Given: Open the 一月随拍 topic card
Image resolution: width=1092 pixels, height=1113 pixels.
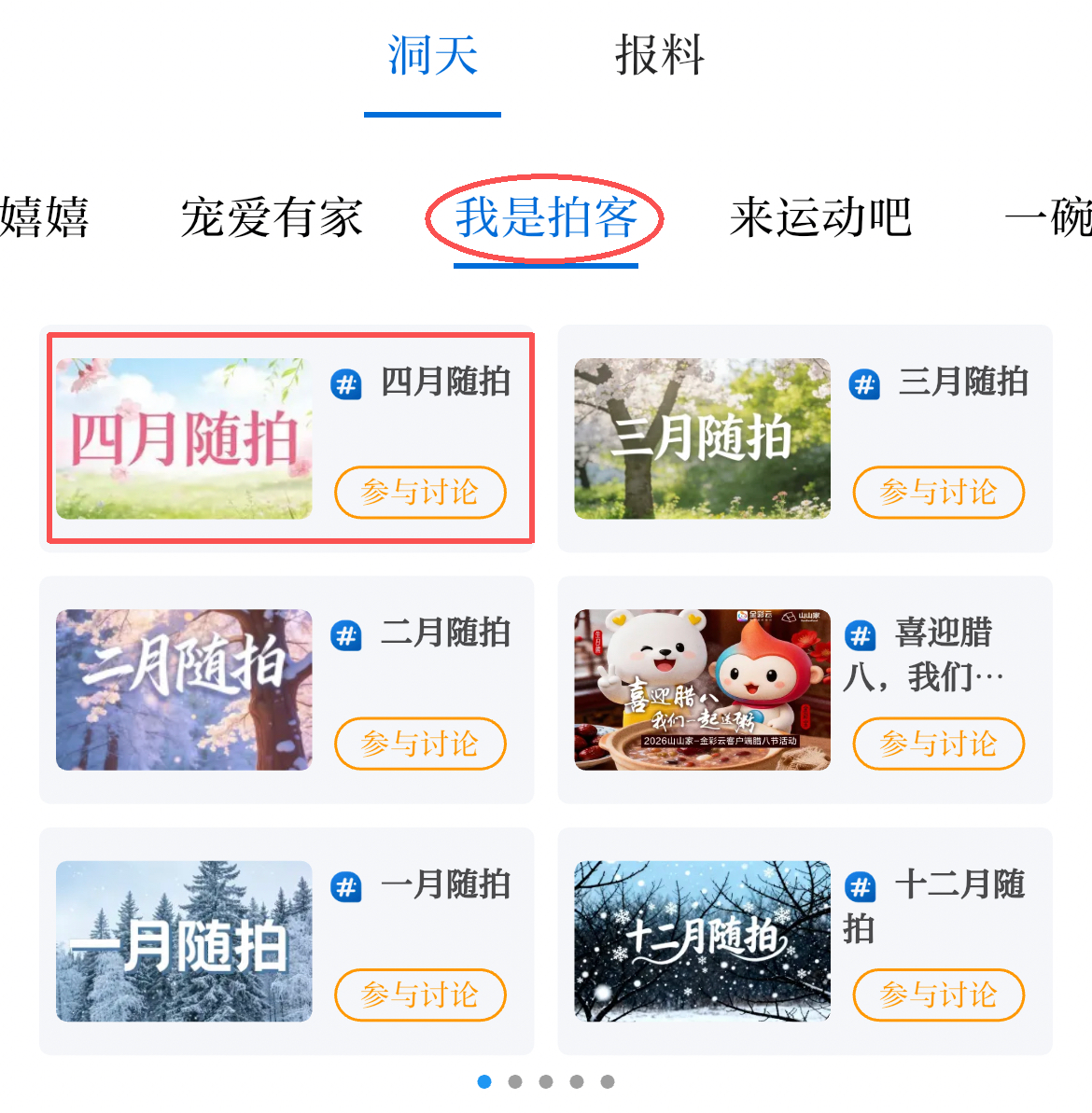Looking at the screenshot, I should tap(184, 940).
